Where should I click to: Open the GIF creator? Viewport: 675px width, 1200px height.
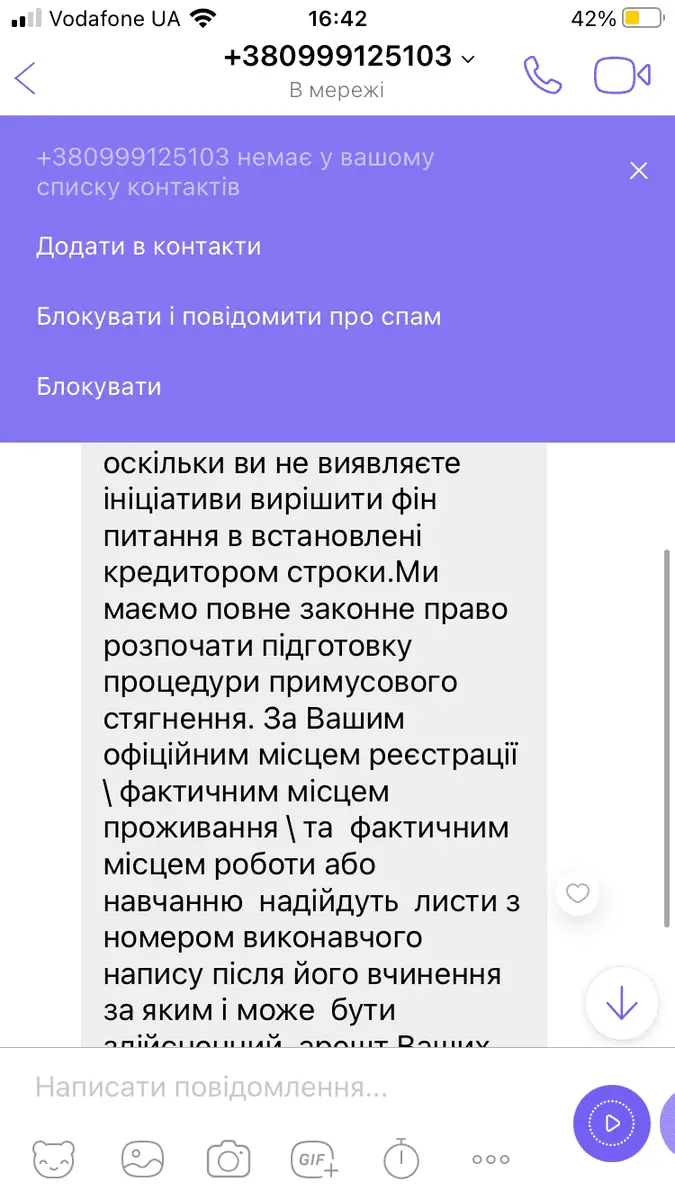pos(315,1160)
